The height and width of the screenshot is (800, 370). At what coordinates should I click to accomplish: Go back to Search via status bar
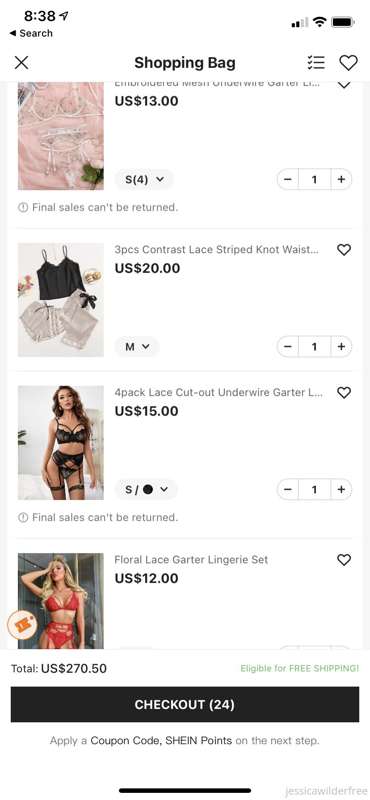pyautogui.click(x=31, y=33)
